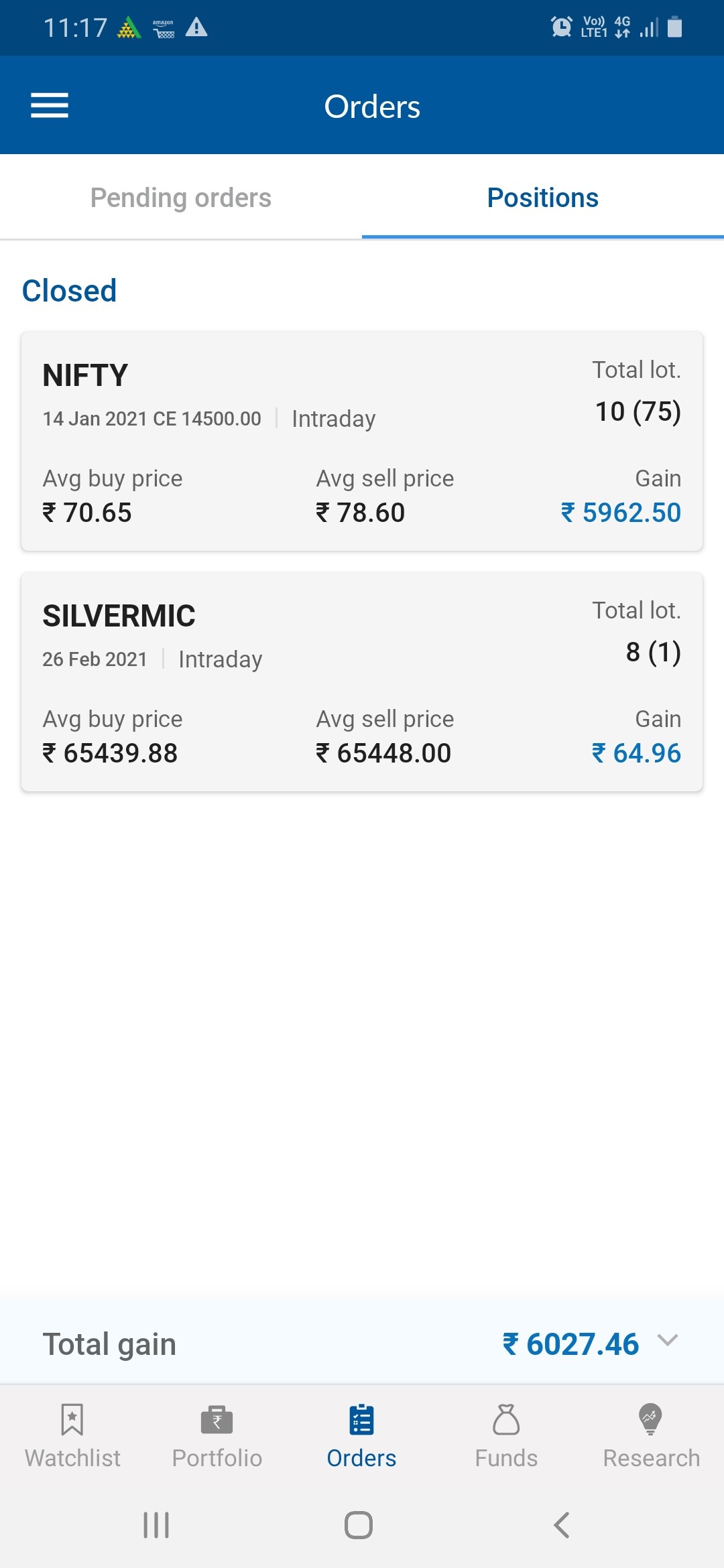Open the hamburger drawer menu
Screen dimensions: 724x1568
click(x=50, y=106)
